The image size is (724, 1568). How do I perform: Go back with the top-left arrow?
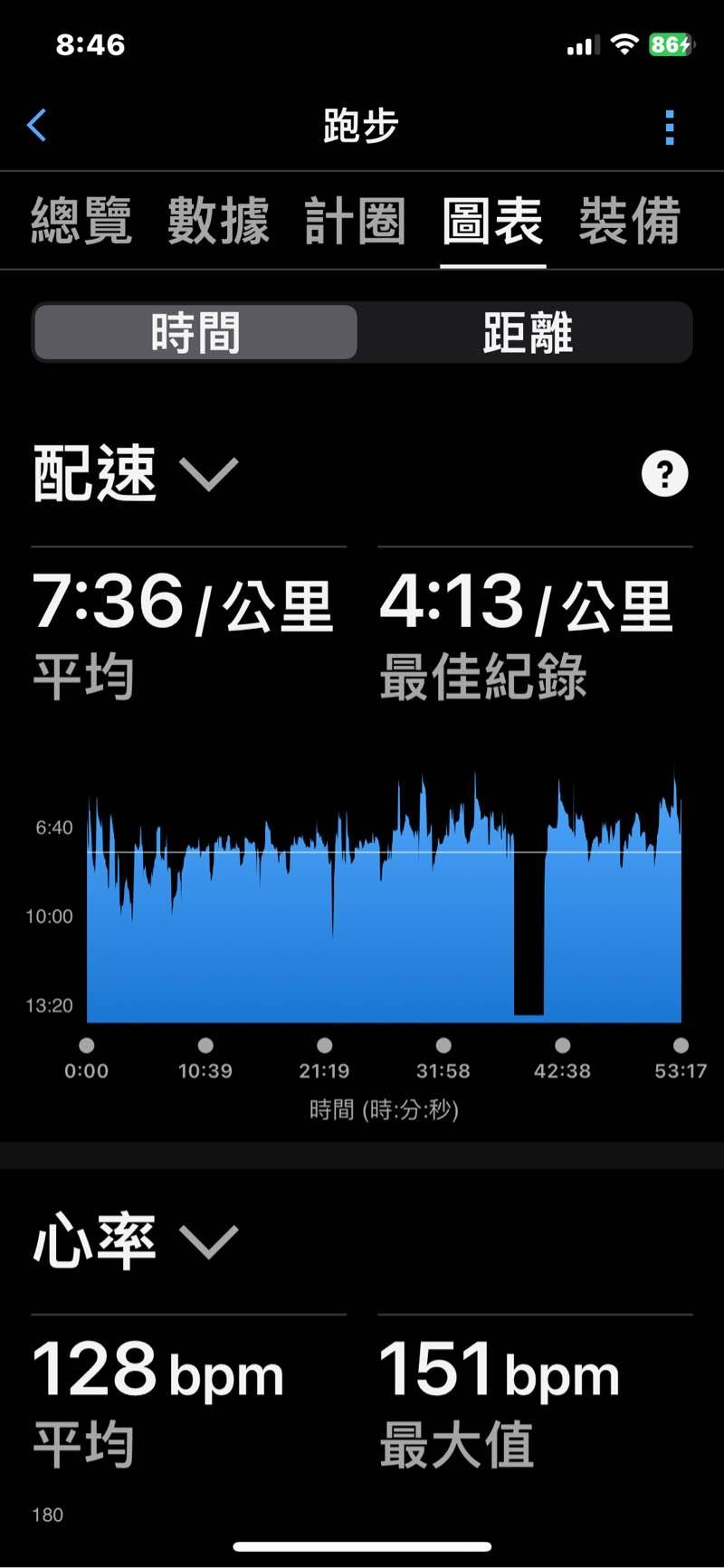tap(37, 126)
